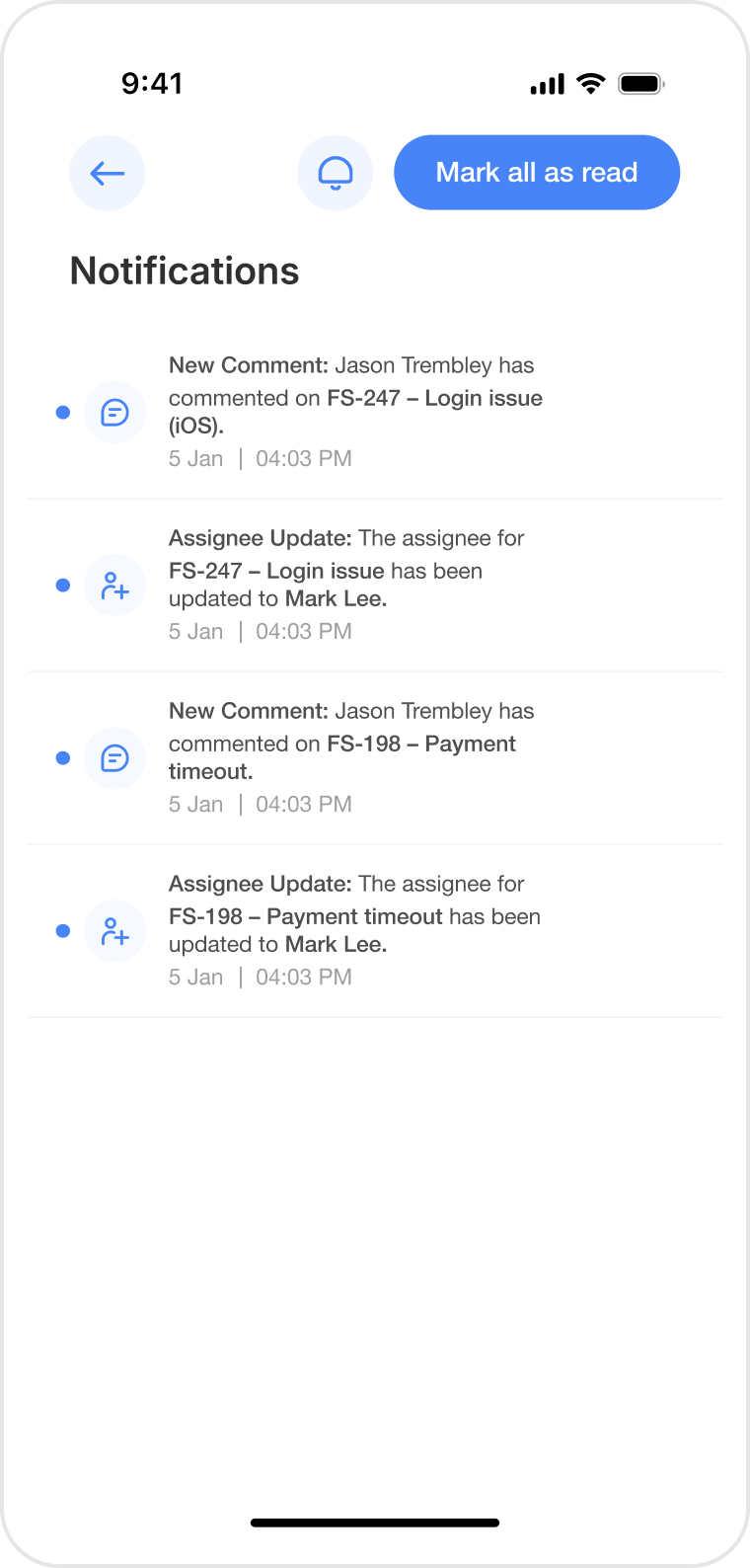Clear the unread dot on the FS-247 assignee update

pos(62,585)
